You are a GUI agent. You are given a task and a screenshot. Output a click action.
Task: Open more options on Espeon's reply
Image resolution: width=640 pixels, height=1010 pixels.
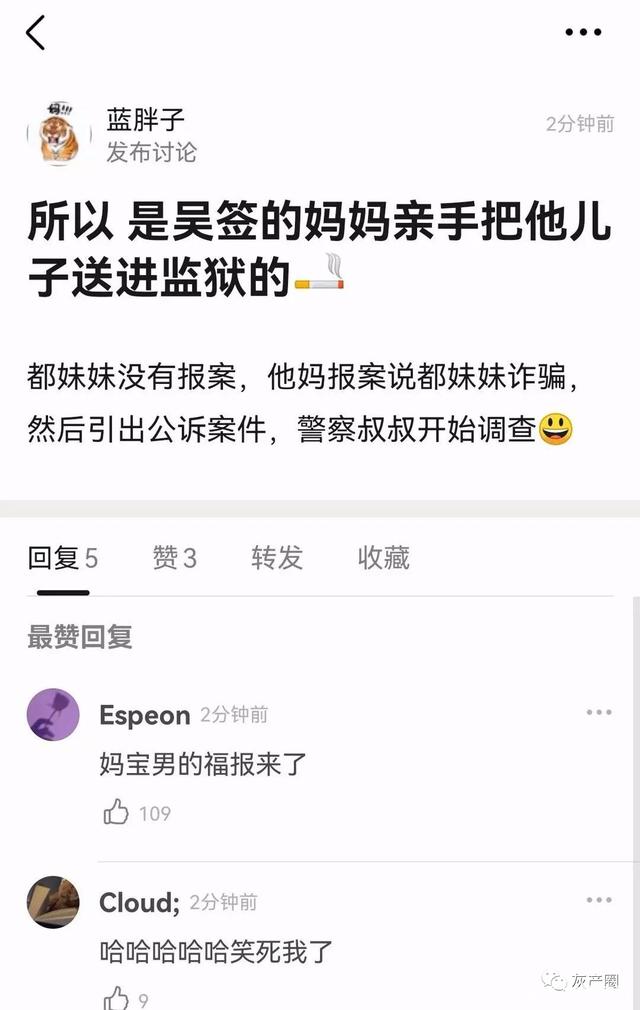pyautogui.click(x=599, y=712)
